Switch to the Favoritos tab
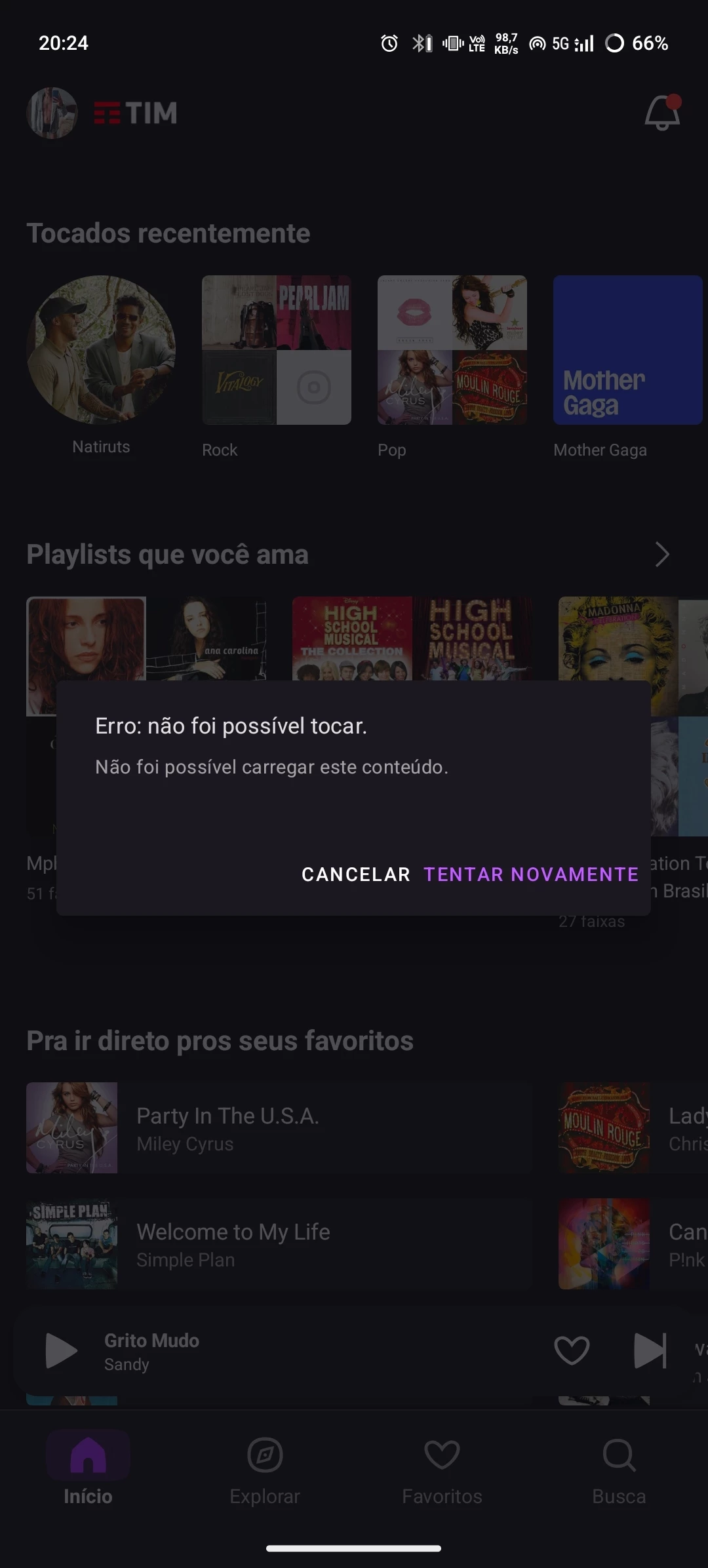 (442, 1468)
